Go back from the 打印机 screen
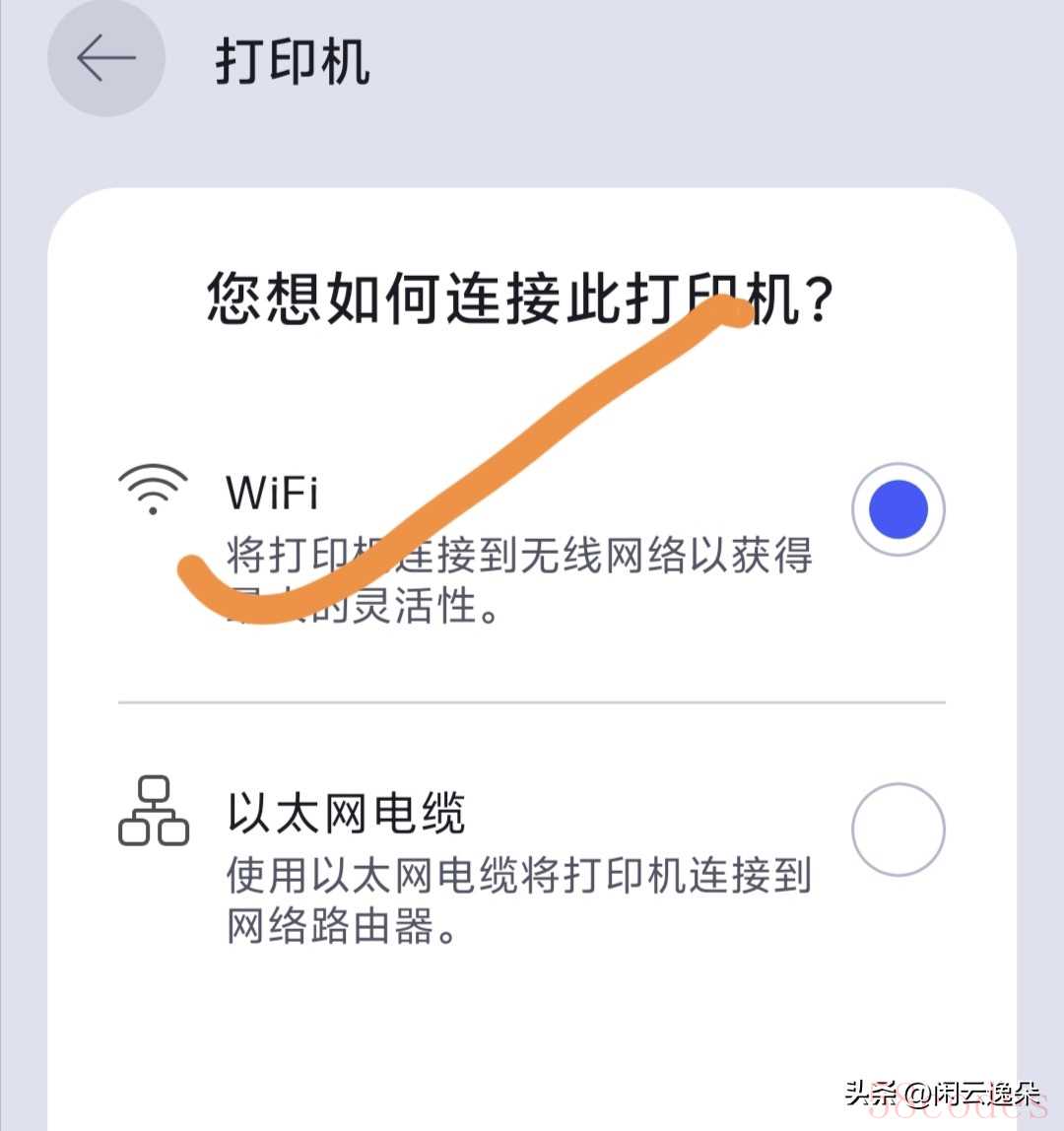 (x=105, y=59)
